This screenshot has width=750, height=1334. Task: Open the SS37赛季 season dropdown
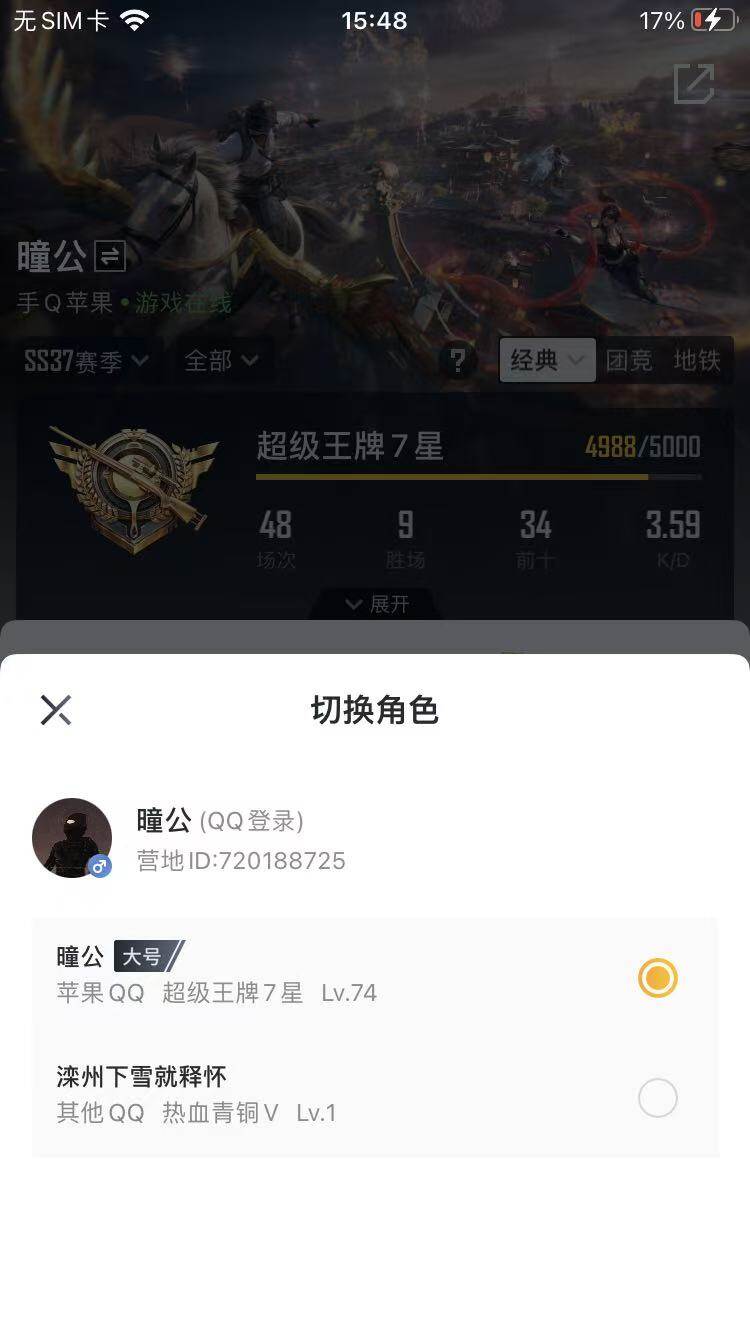click(x=85, y=362)
